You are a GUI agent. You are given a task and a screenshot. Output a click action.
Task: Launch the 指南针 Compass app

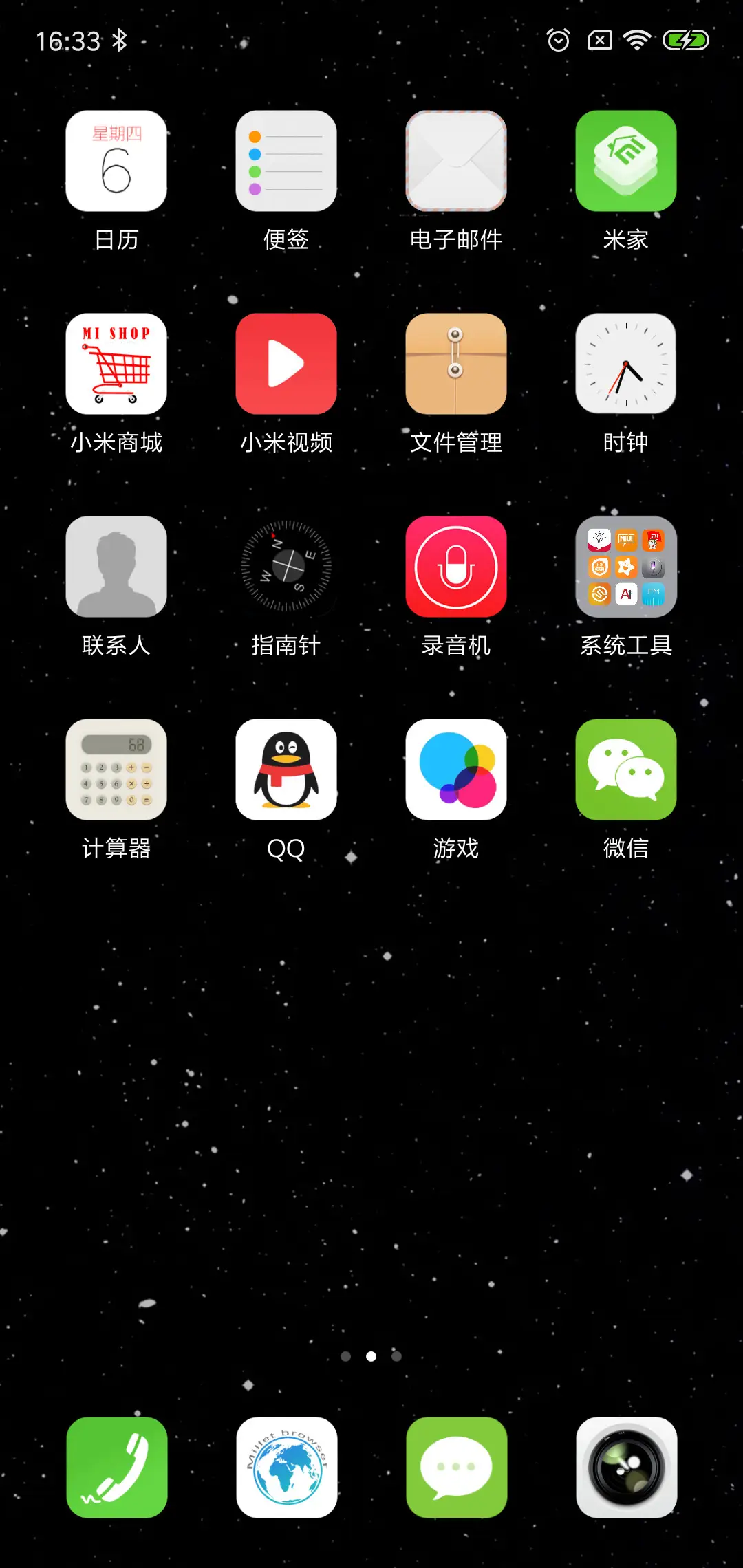click(286, 567)
